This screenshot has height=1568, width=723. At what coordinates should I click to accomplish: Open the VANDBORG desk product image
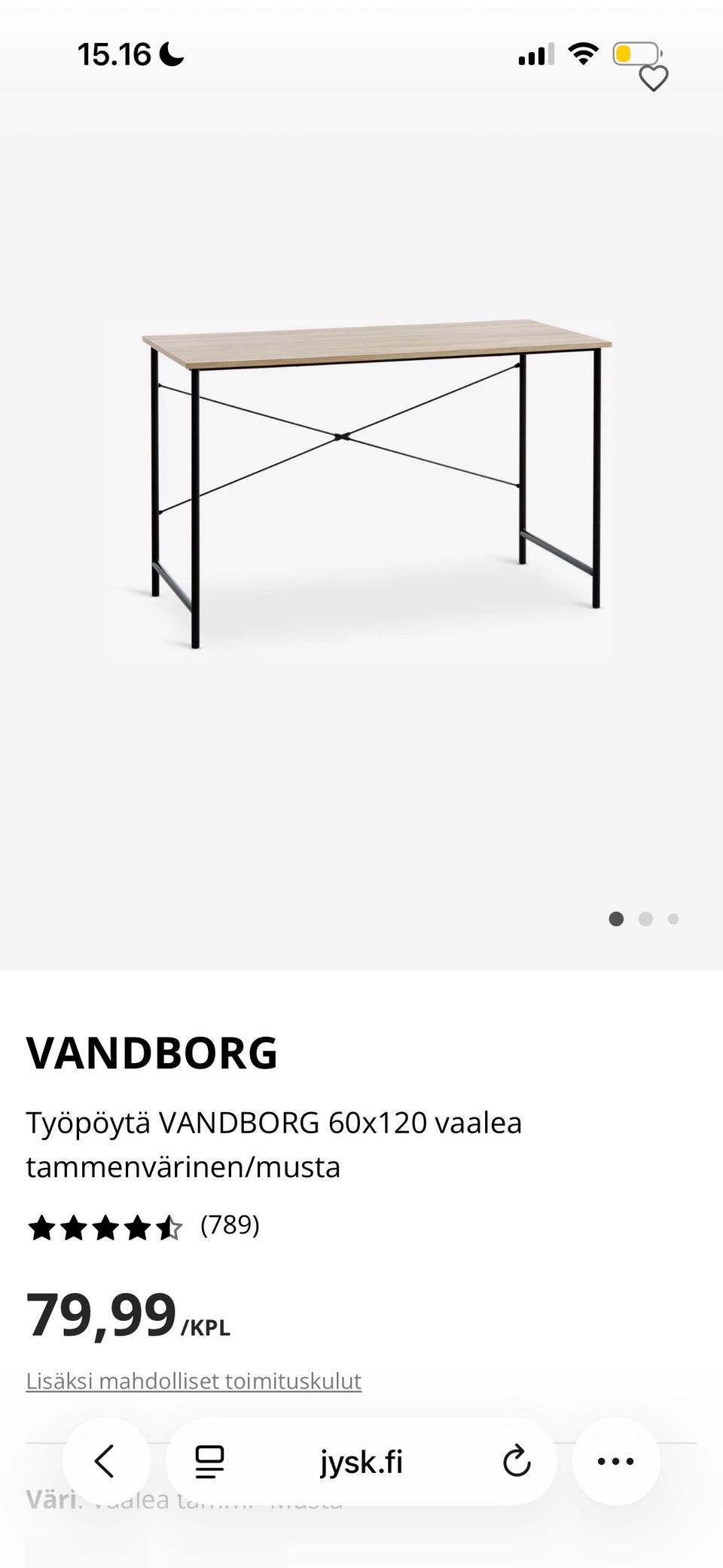361,485
